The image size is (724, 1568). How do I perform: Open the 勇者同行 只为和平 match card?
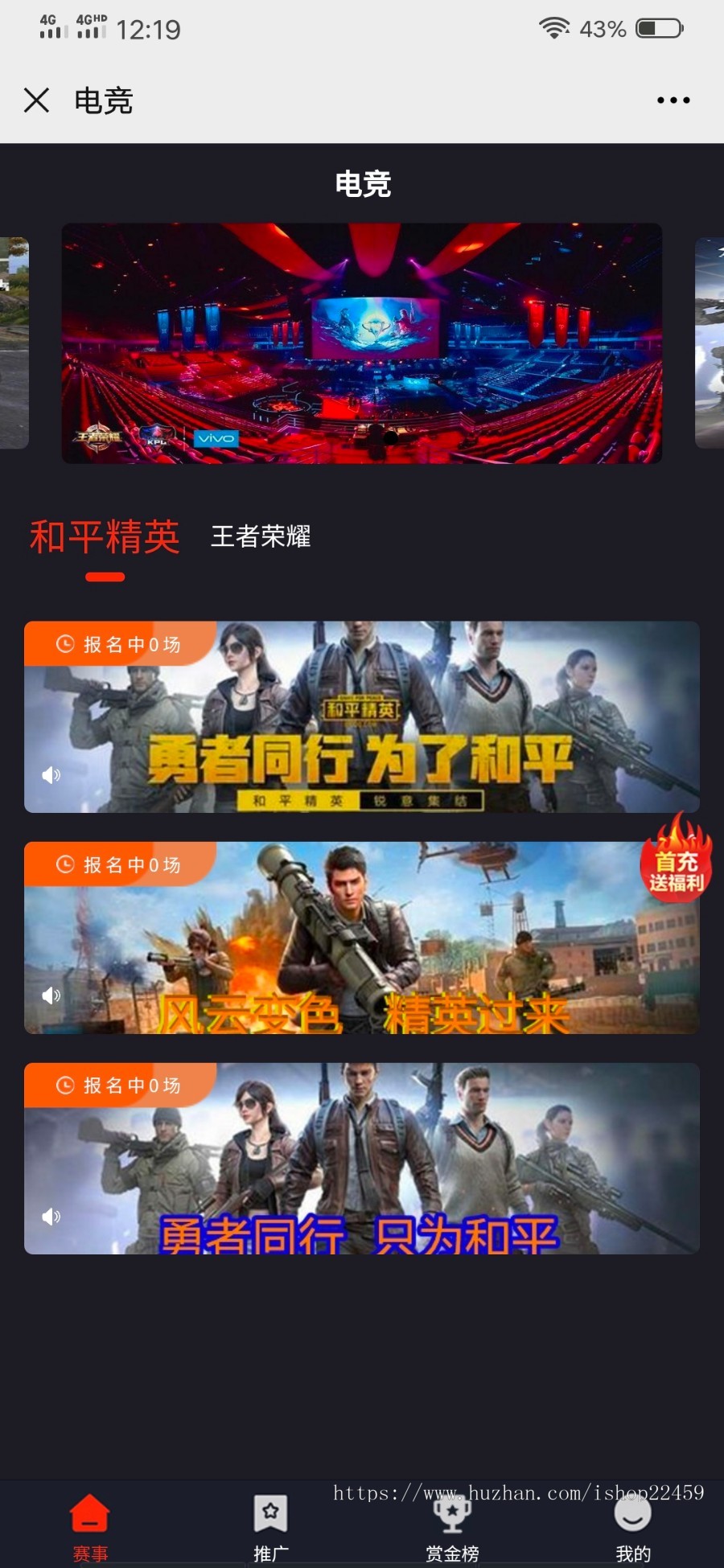[x=362, y=1158]
